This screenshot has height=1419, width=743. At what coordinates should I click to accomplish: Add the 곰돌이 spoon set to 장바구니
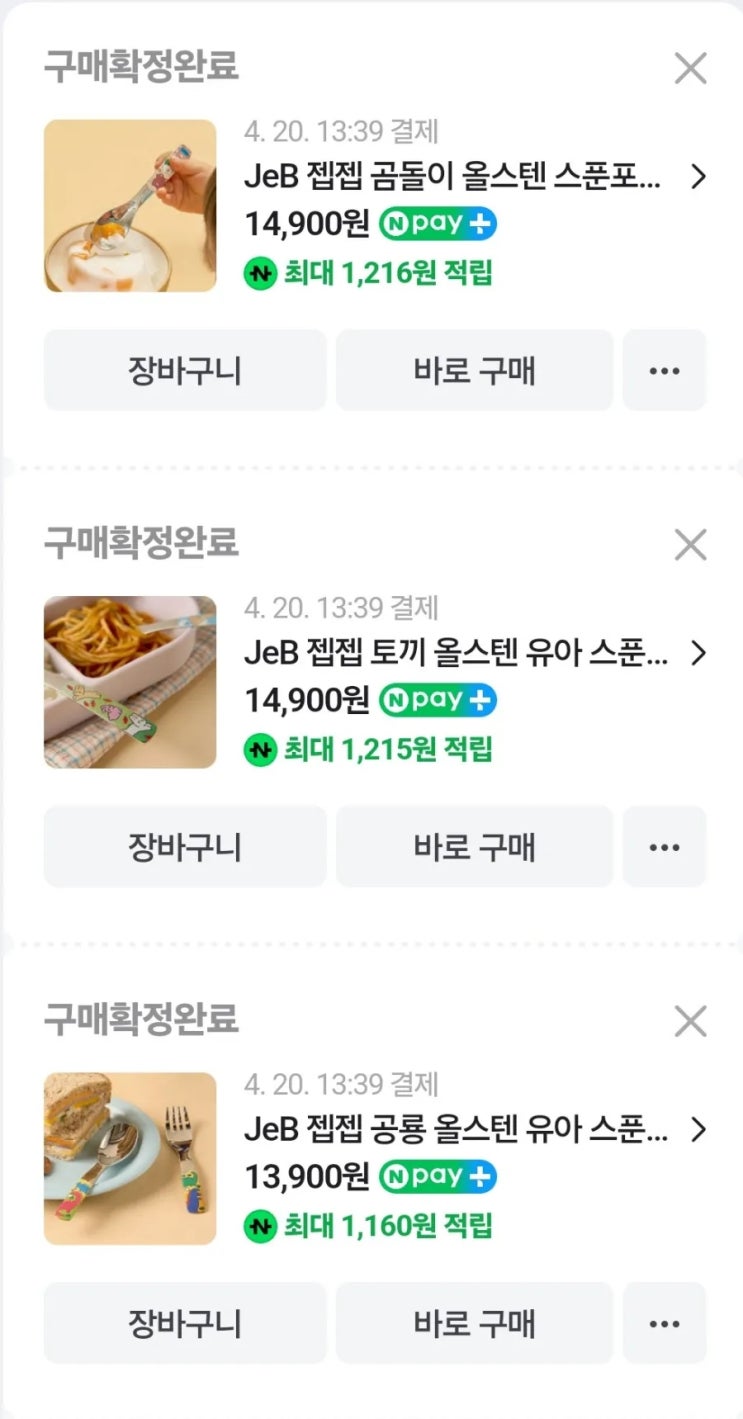coord(185,370)
